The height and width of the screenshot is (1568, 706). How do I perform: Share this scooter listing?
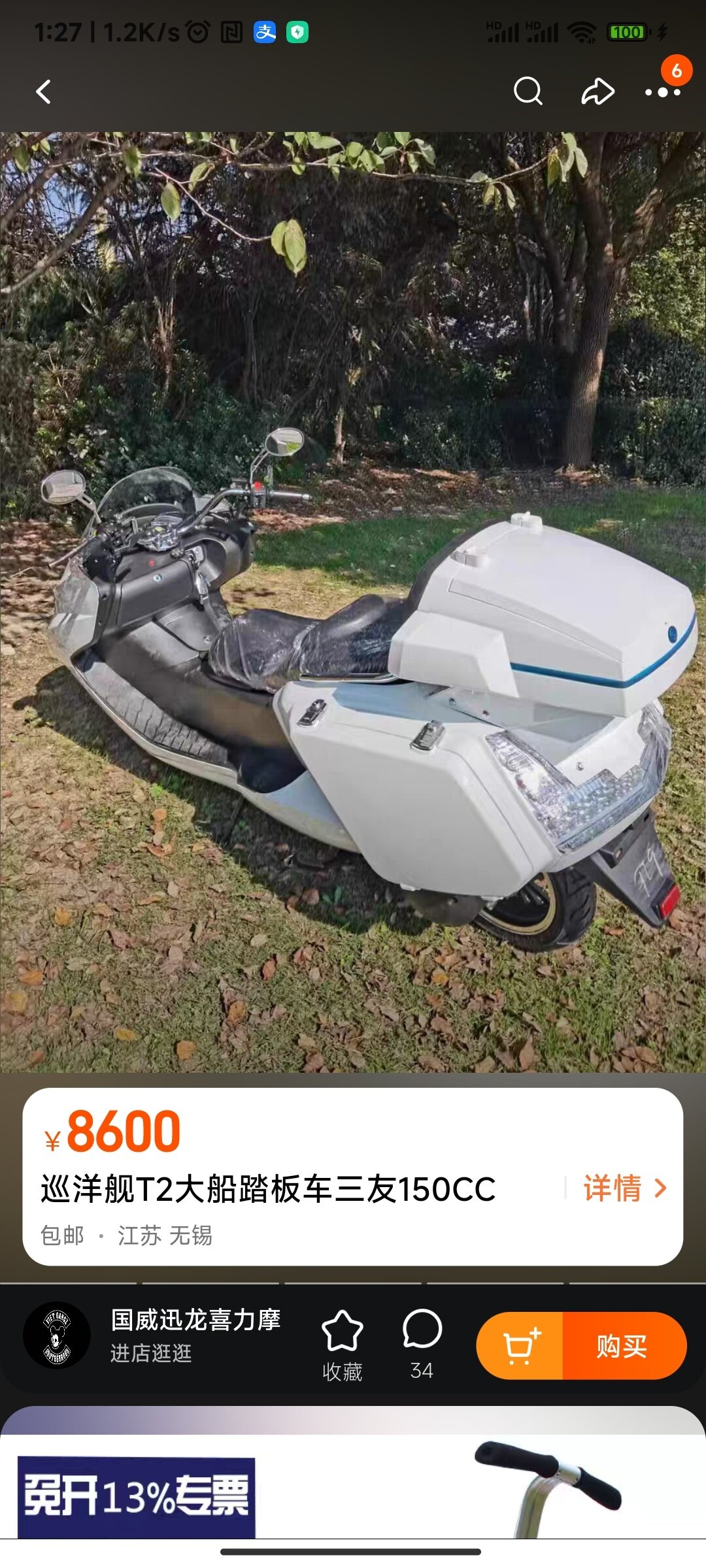pos(597,91)
